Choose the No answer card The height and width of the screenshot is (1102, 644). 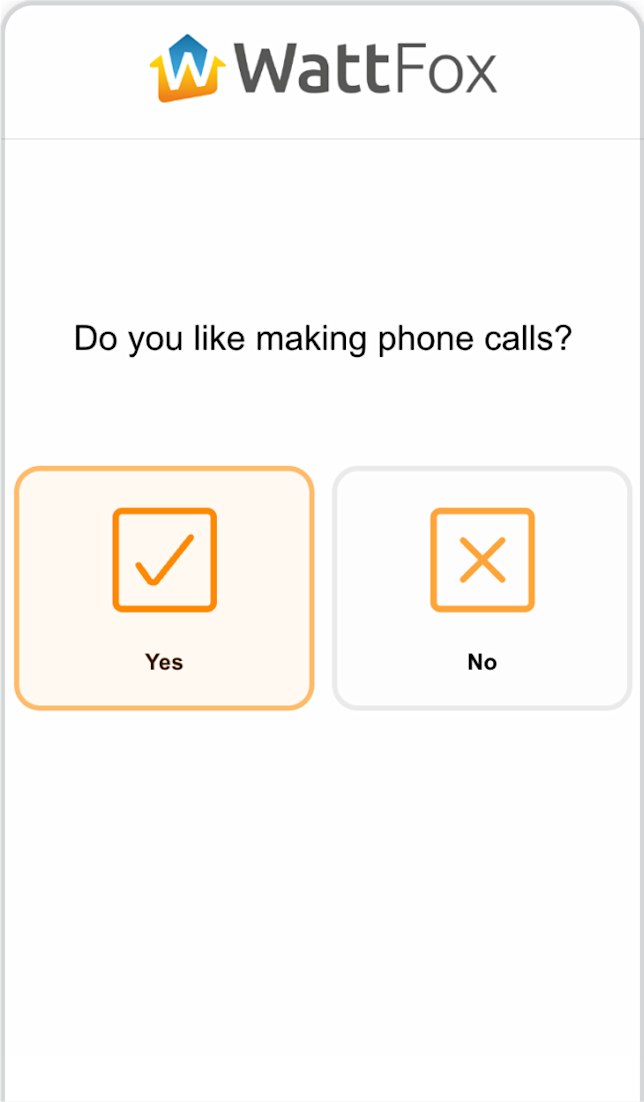pos(482,588)
